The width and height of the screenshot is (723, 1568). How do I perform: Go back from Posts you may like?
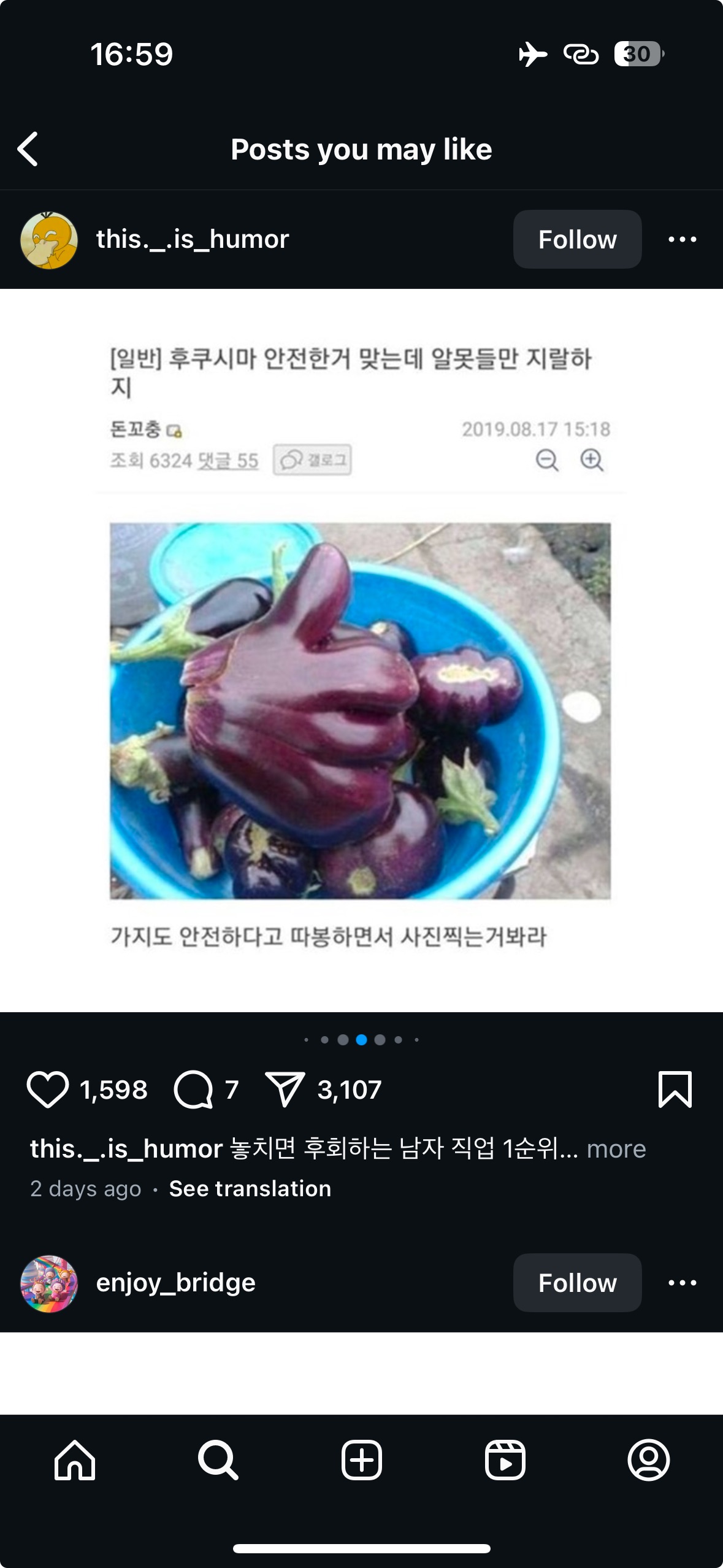(28, 149)
